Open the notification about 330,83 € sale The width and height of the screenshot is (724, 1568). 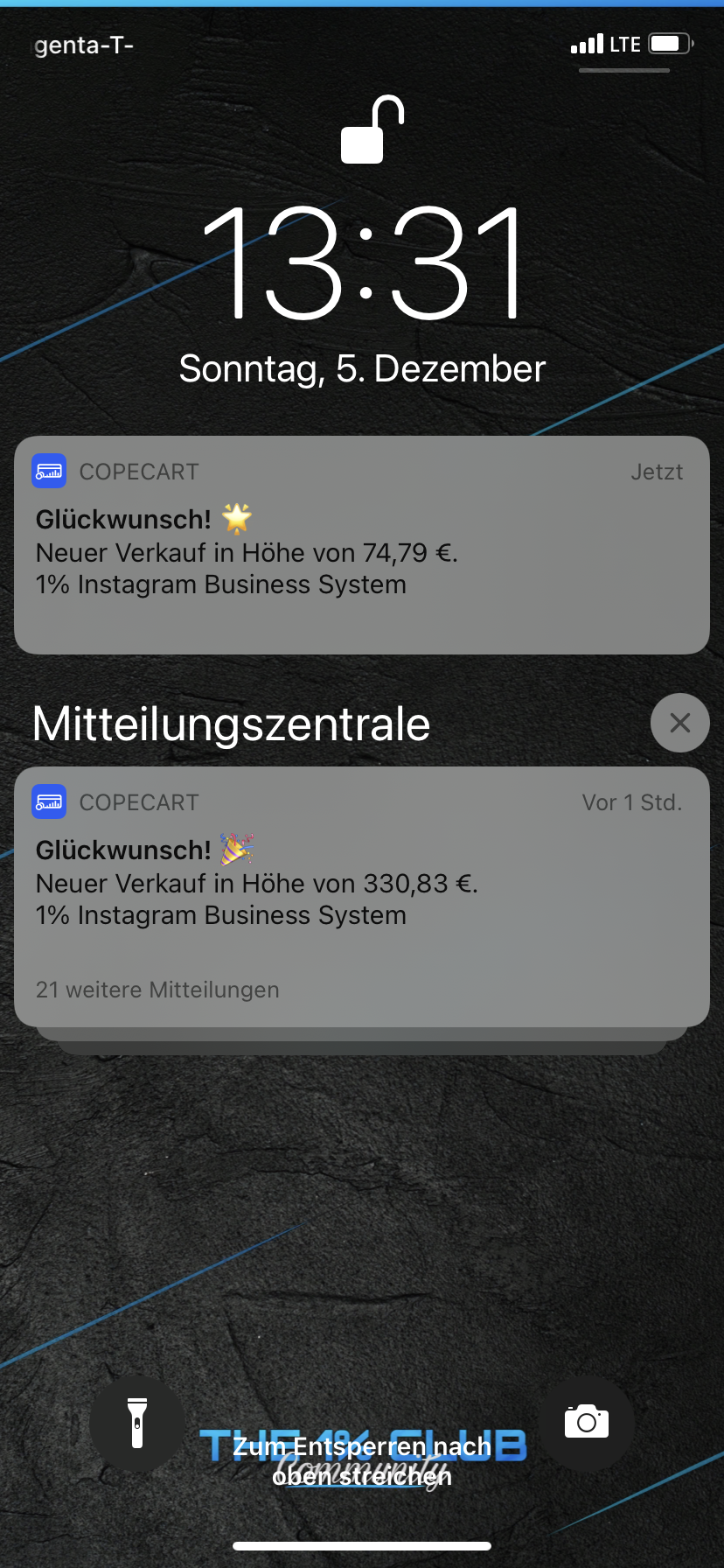[x=362, y=883]
